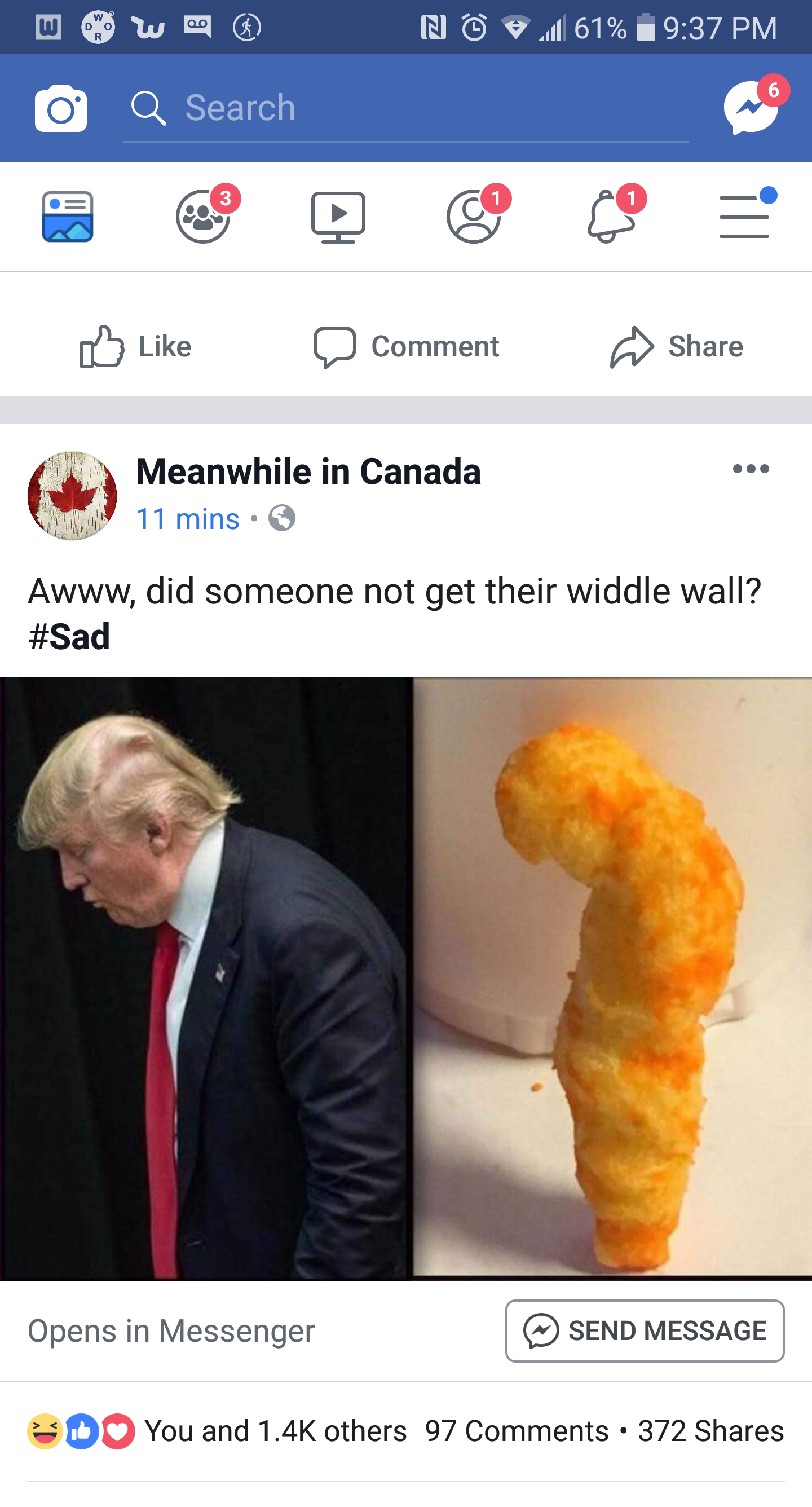Switch to the News Feed tab
The width and height of the screenshot is (812, 1507).
tap(68, 217)
